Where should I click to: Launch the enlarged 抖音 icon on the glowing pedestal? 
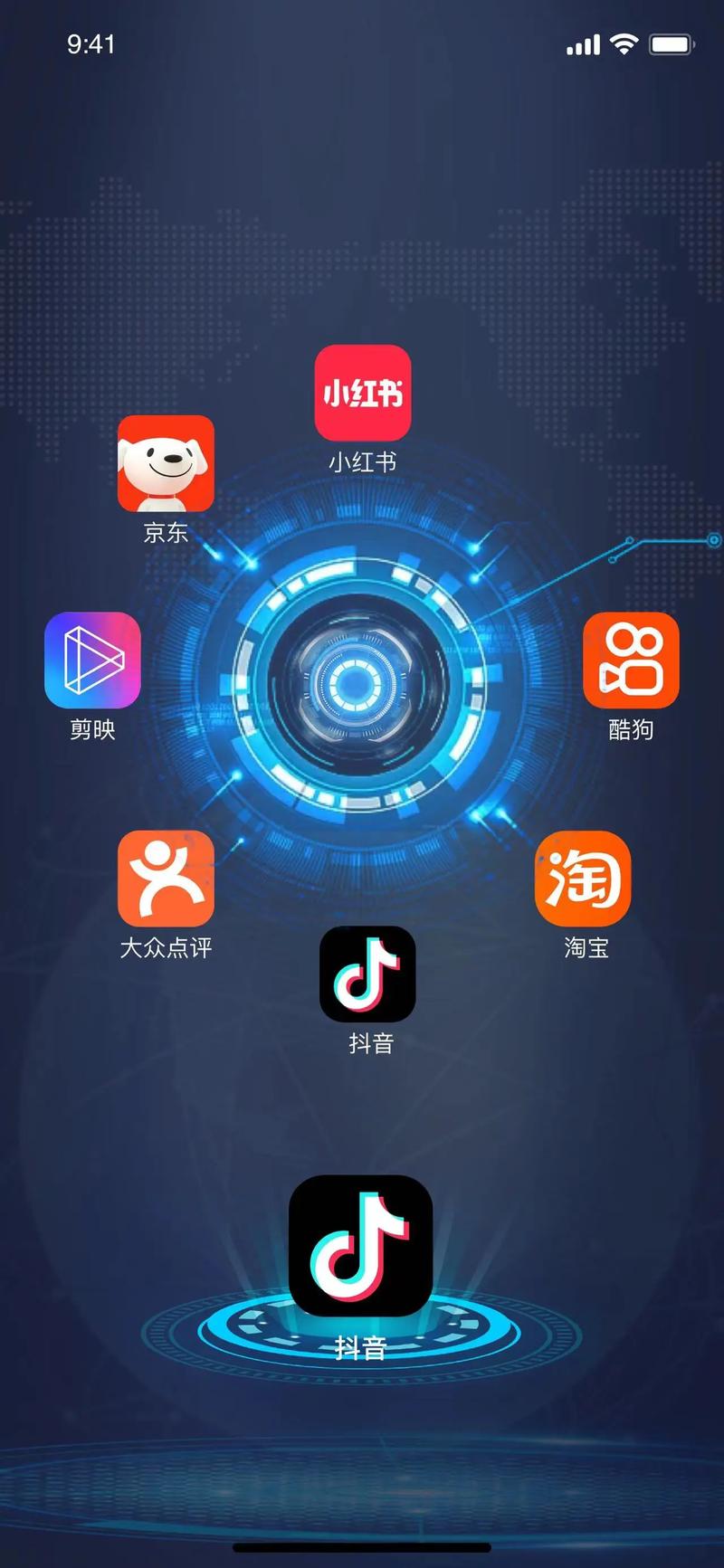point(360,1245)
